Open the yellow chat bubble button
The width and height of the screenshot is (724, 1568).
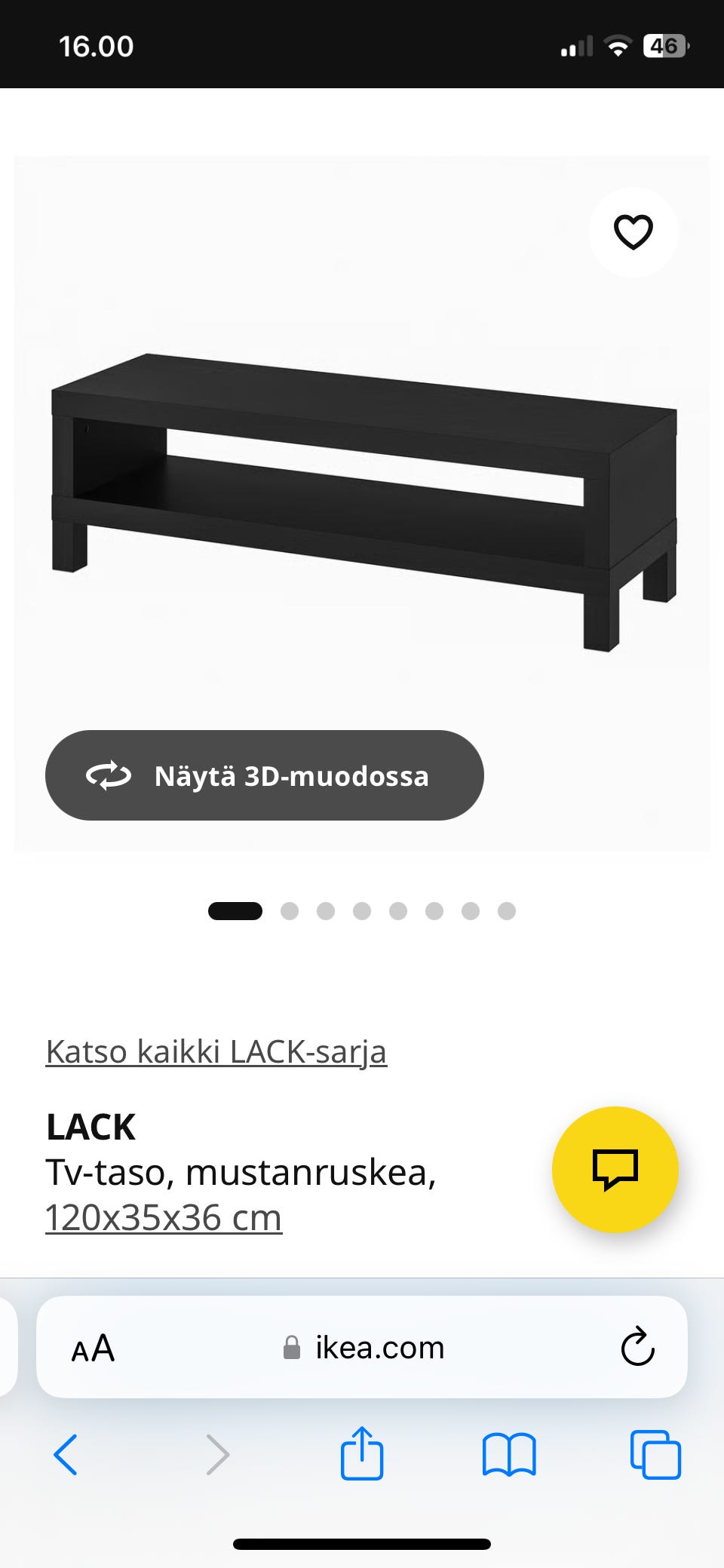[x=615, y=1170]
